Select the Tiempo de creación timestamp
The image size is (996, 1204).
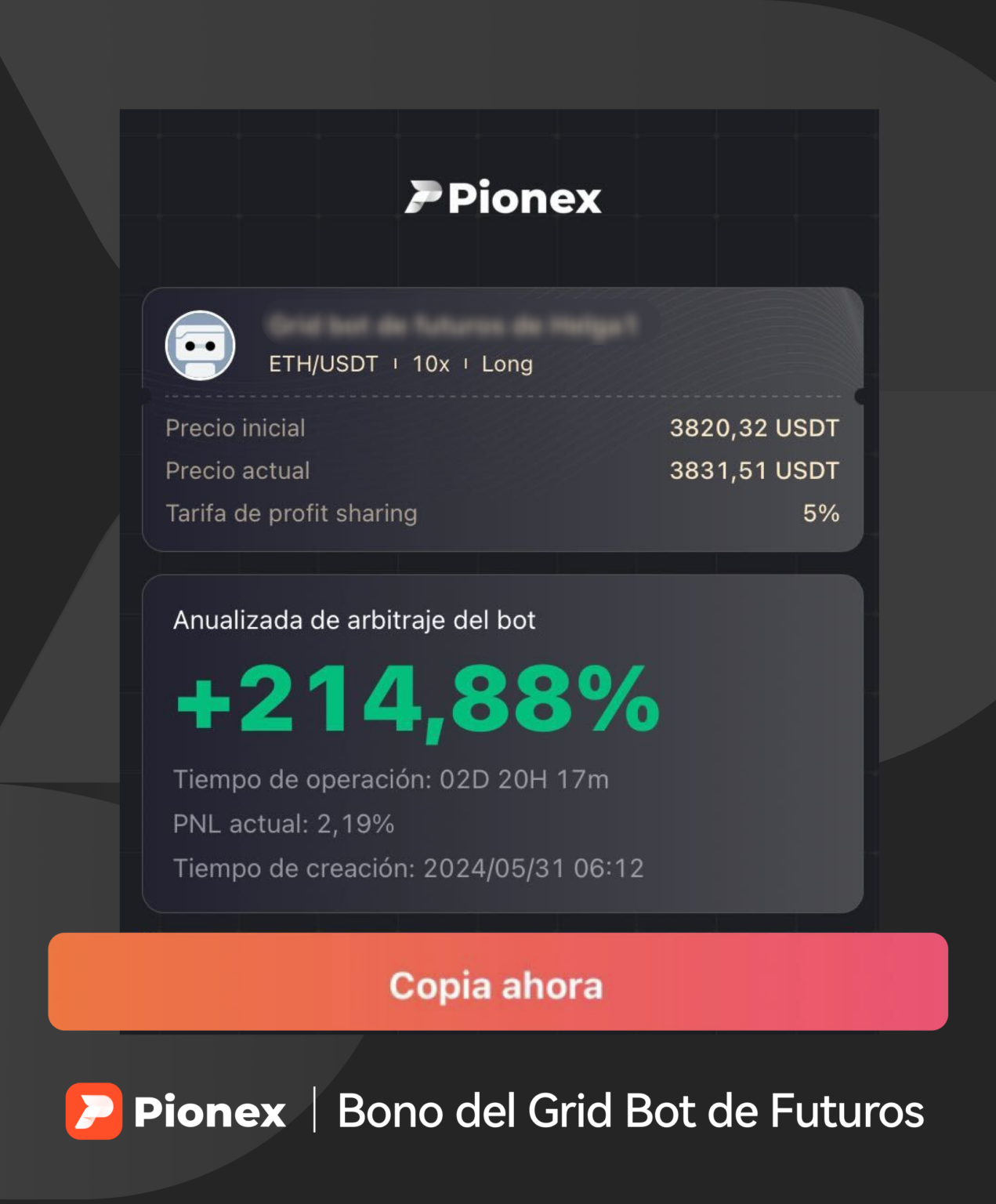[407, 868]
